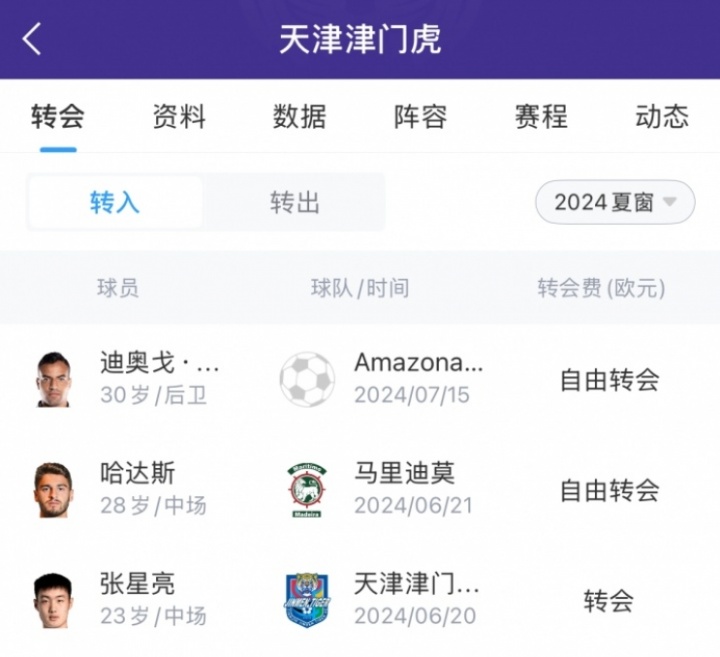Open the transfer row for 迪奥戈
This screenshot has height=657, width=720.
(x=360, y=379)
